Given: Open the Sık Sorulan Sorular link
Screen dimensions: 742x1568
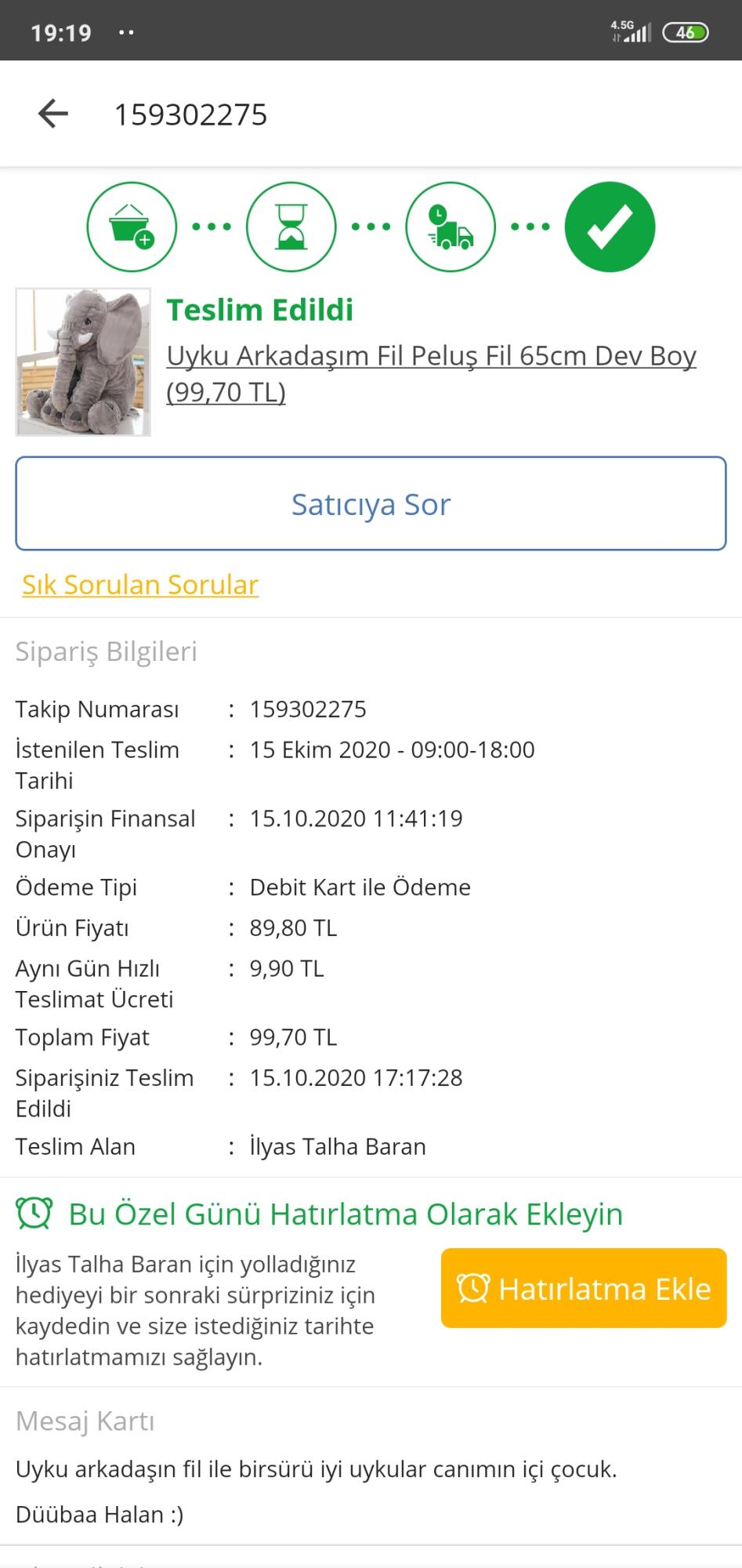Looking at the screenshot, I should point(140,585).
